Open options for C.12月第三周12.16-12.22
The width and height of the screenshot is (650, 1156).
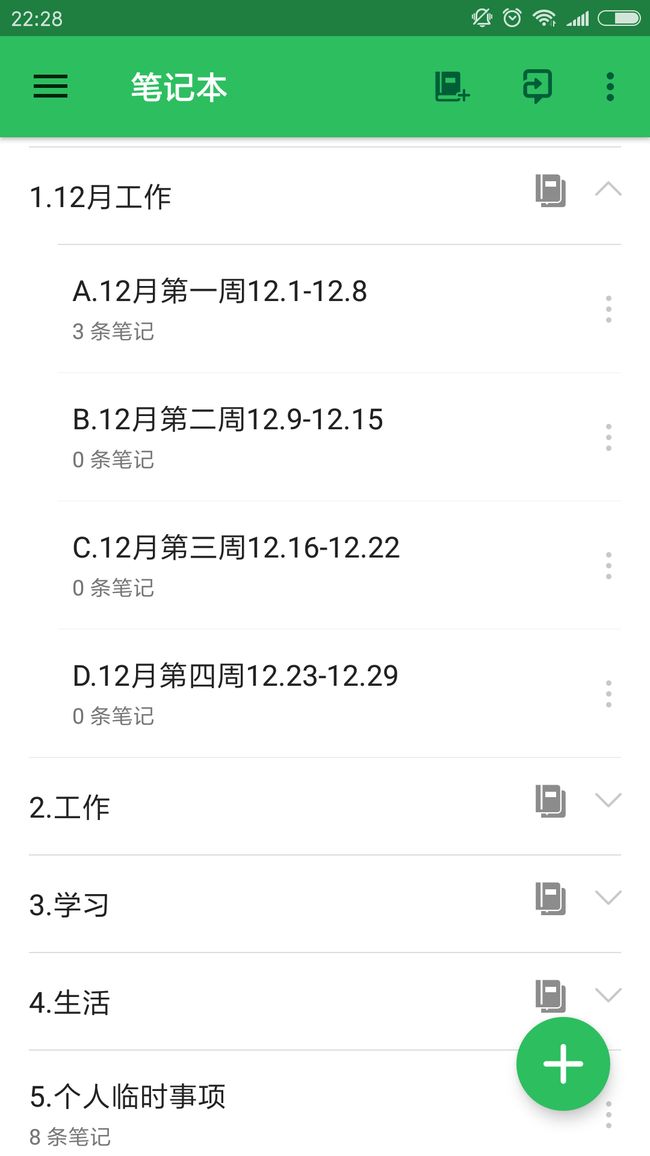point(608,565)
